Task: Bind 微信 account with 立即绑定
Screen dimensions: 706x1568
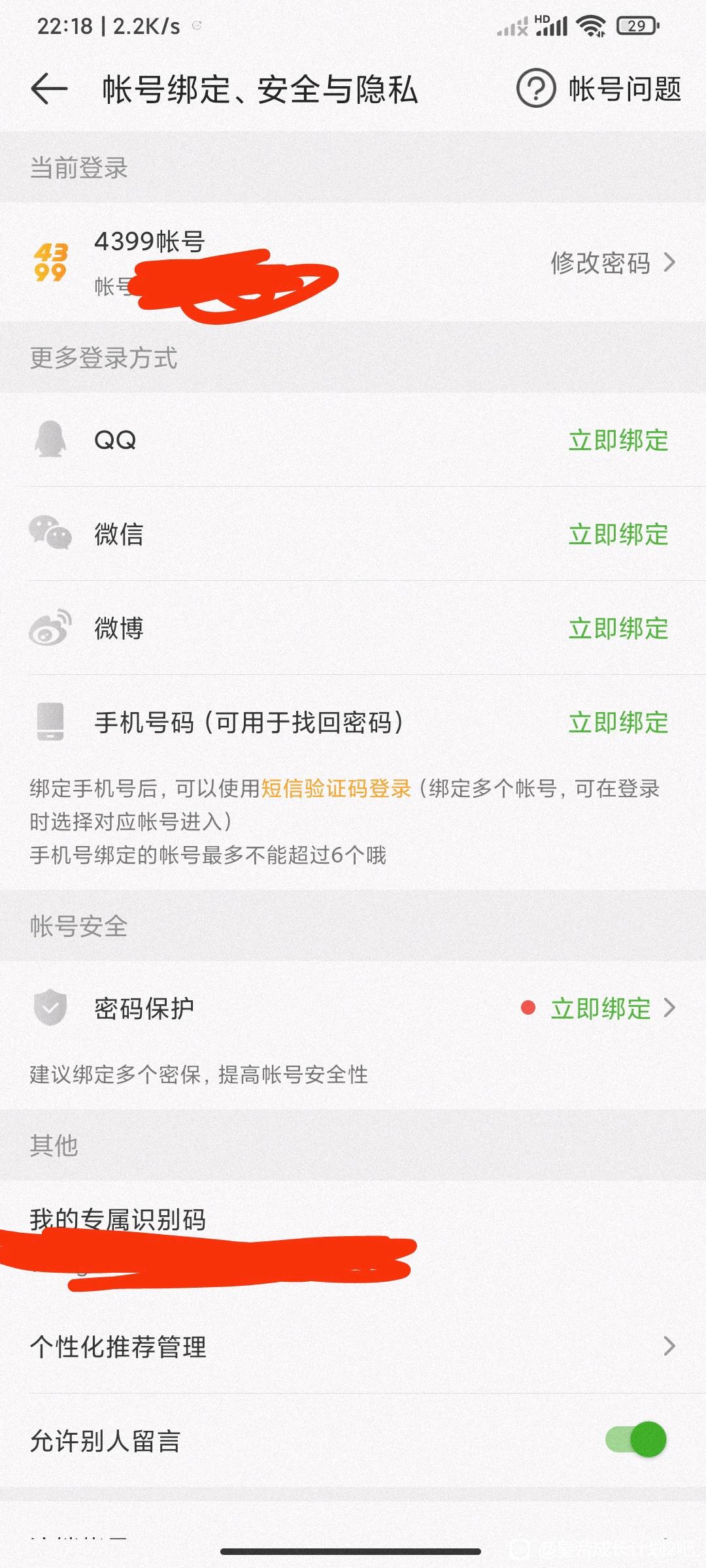Action: pos(618,534)
